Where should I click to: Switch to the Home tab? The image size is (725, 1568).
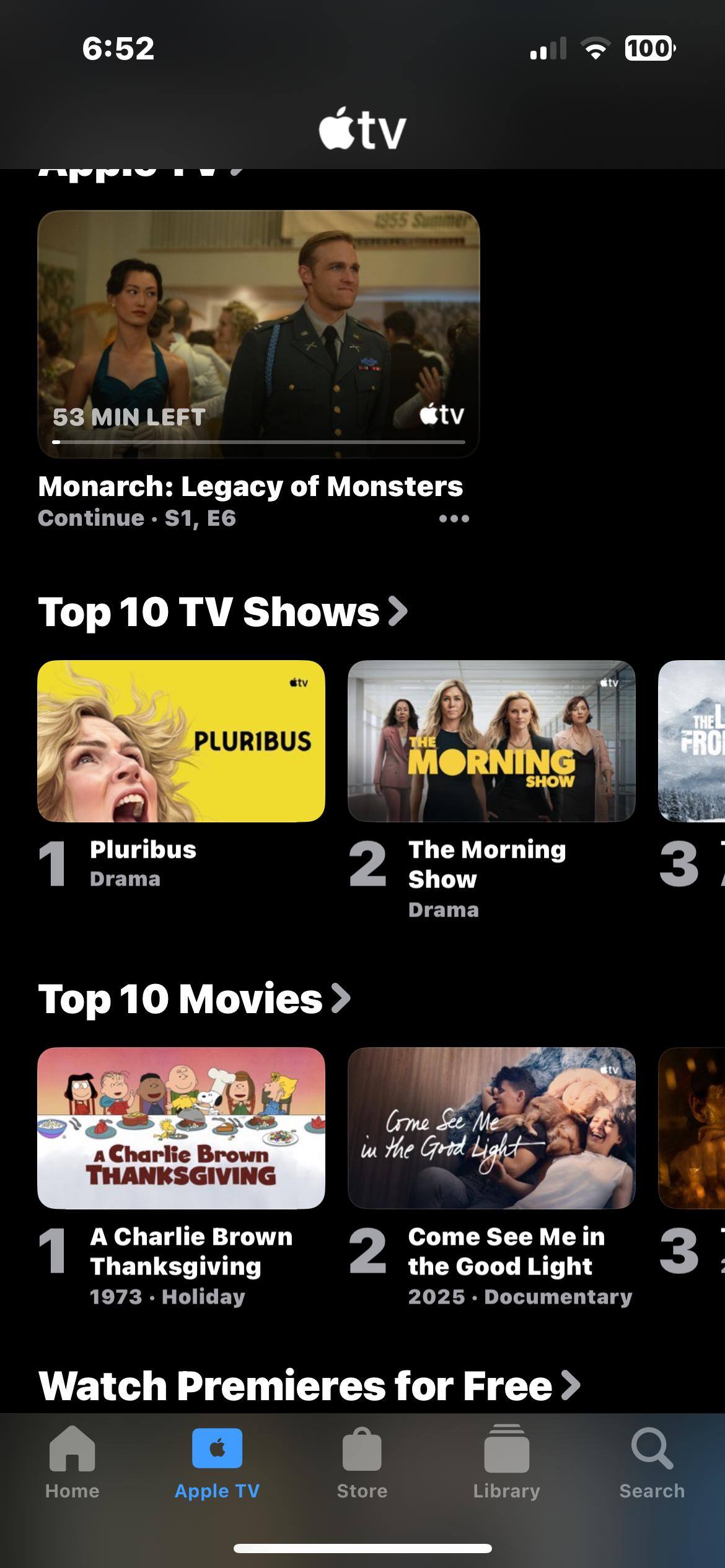(x=72, y=1461)
